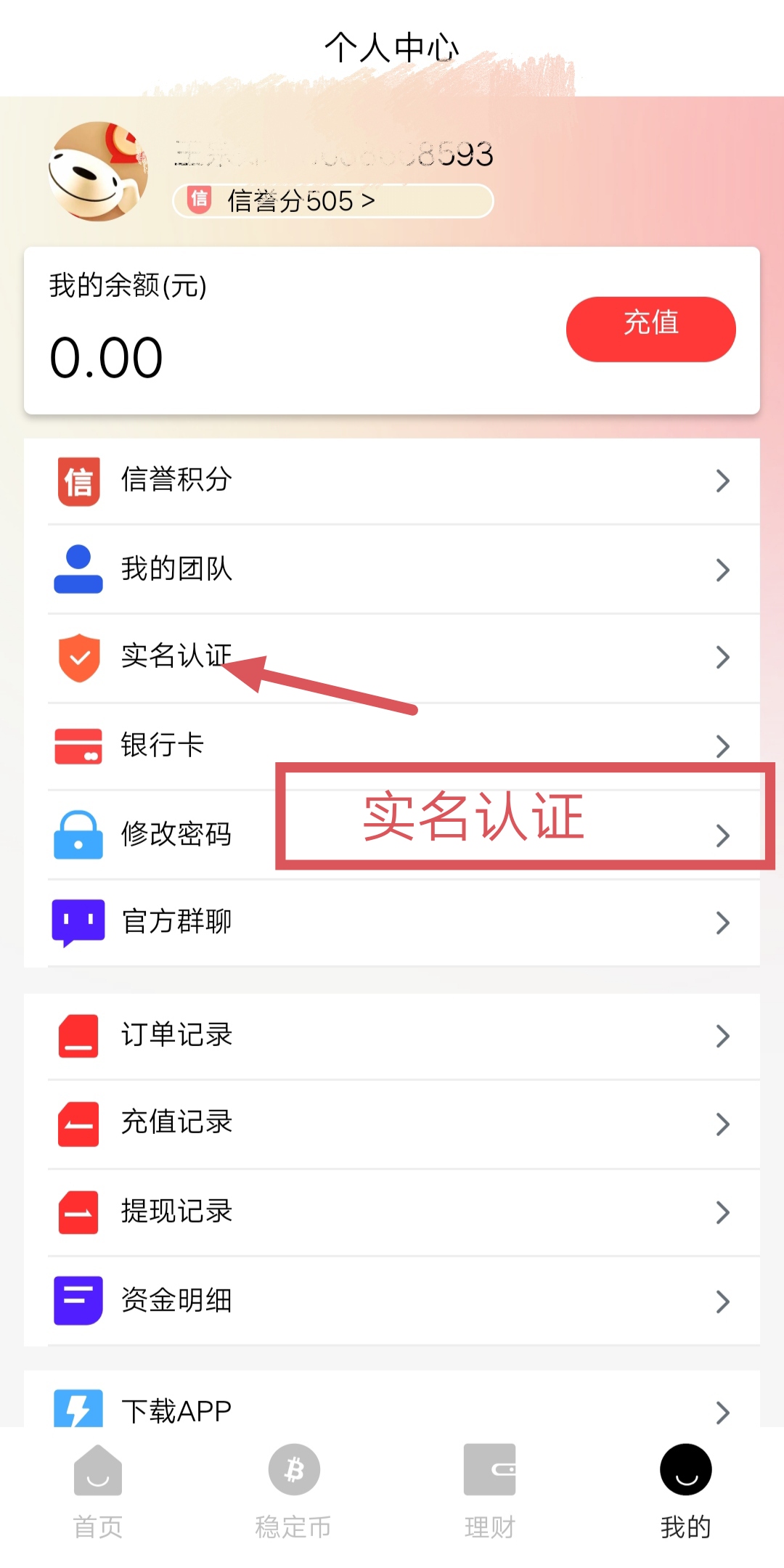The height and width of the screenshot is (1568, 784).
Task: Tap the profile avatar picture
Action: click(x=98, y=171)
